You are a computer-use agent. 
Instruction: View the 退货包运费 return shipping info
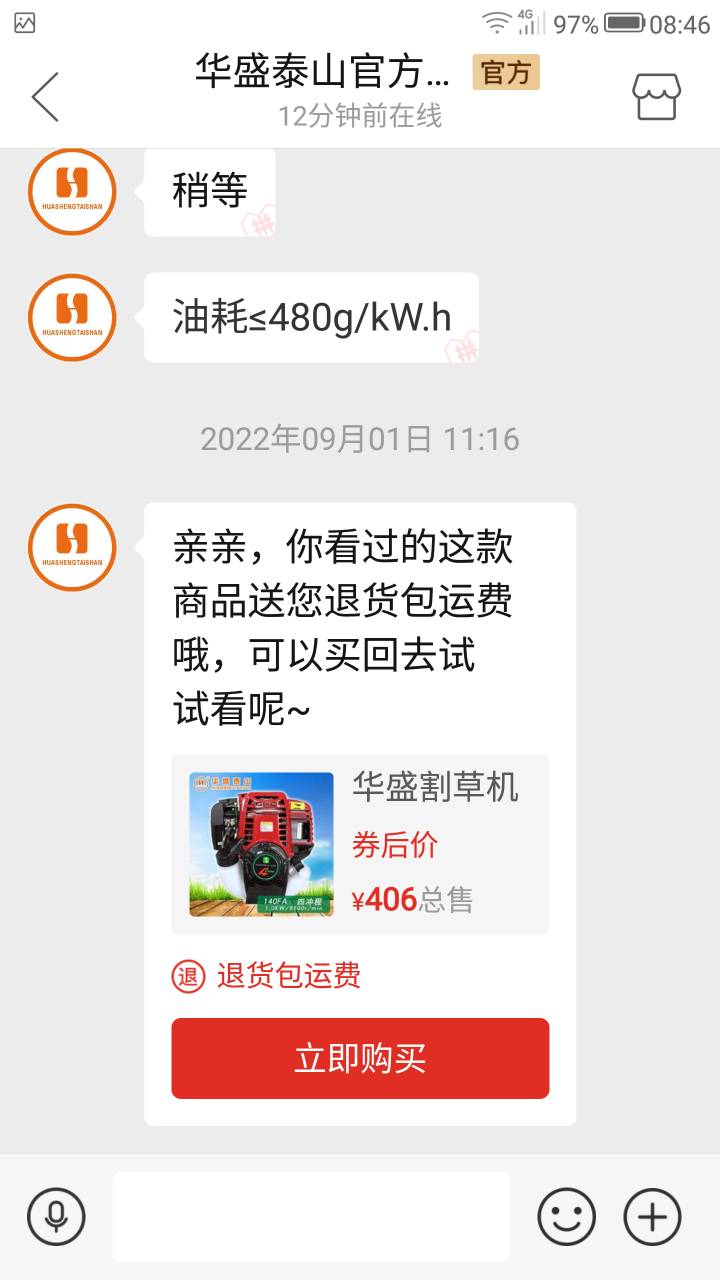click(266, 975)
